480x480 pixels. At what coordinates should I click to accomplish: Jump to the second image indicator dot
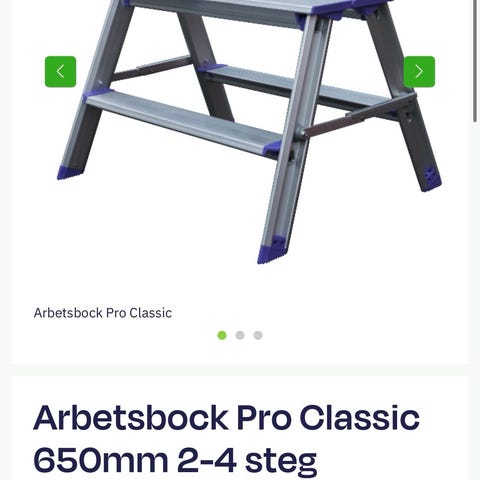pos(240,335)
